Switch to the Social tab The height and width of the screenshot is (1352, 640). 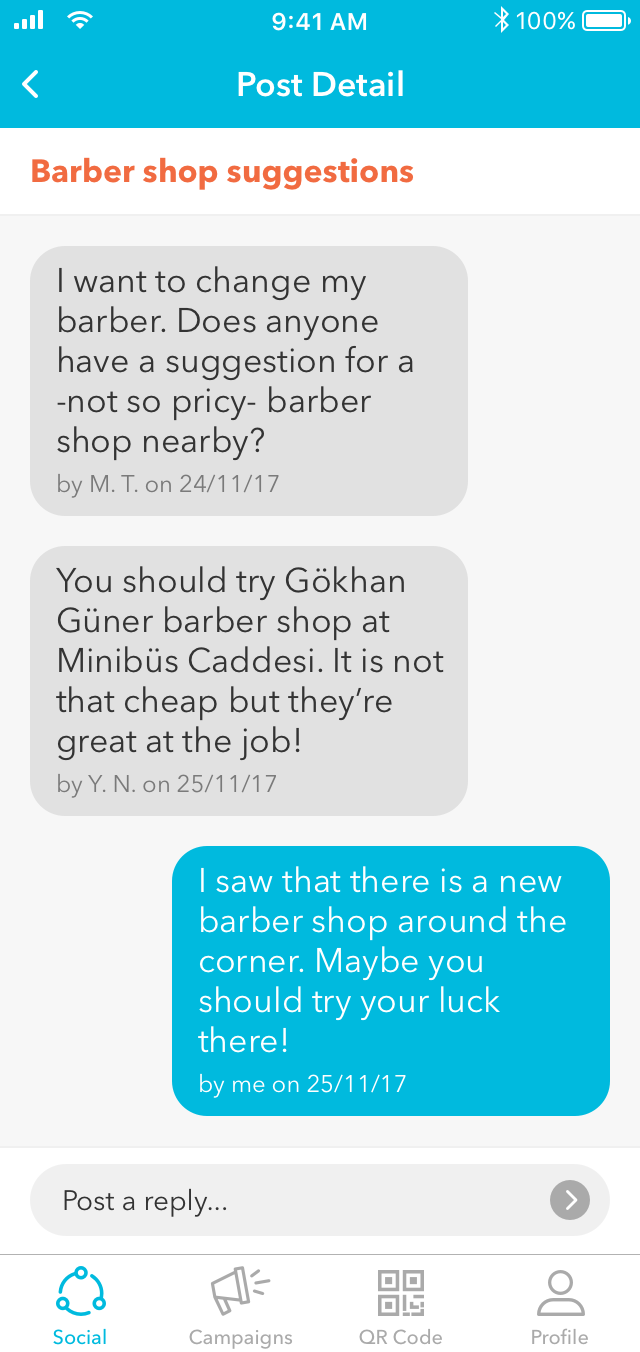(x=80, y=1306)
